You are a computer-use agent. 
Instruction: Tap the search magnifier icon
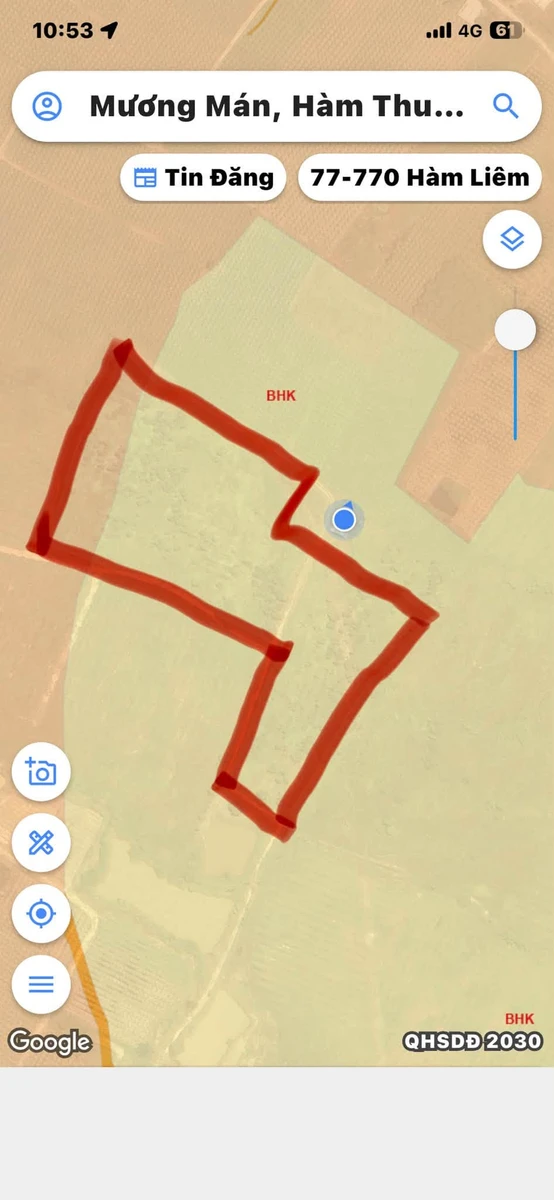click(x=506, y=106)
